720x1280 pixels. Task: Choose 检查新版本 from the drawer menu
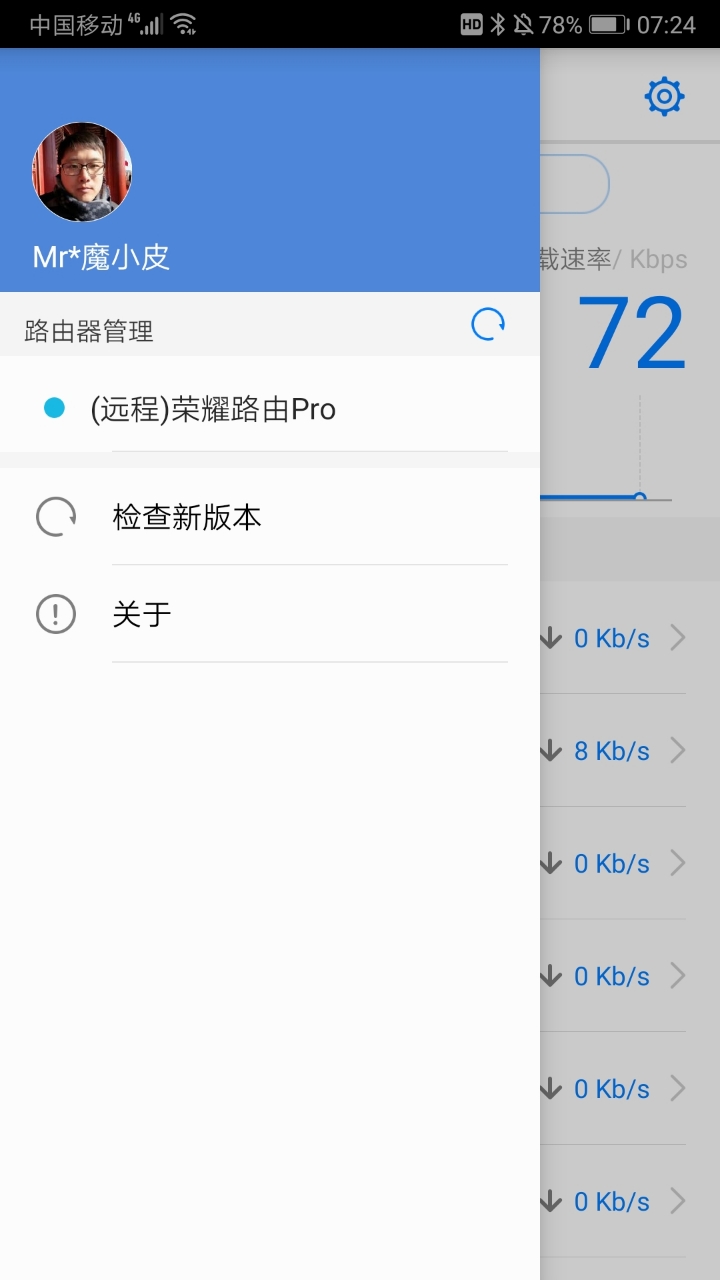pyautogui.click(x=185, y=516)
